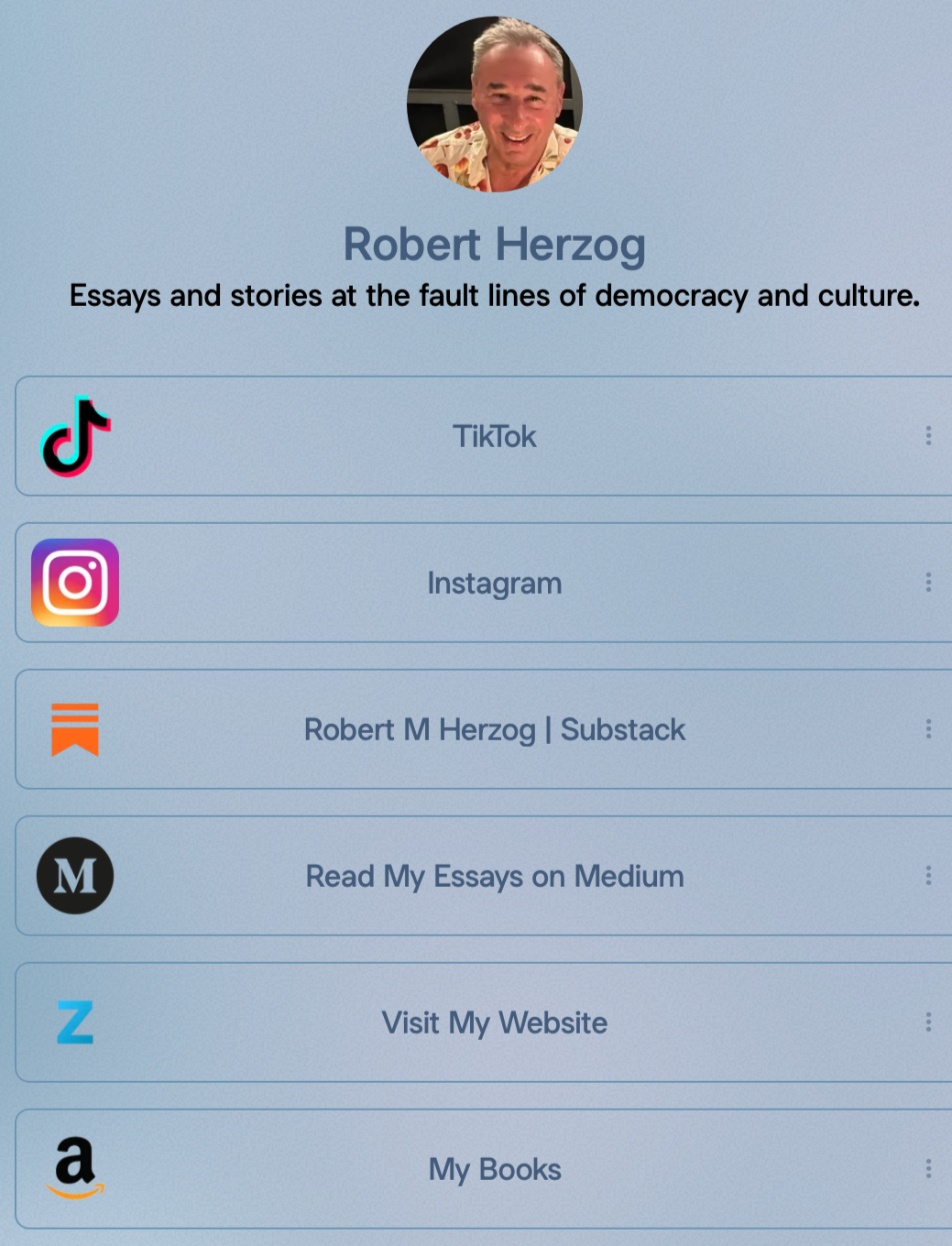
Task: Open options for My Books row
Action: coord(928,1169)
